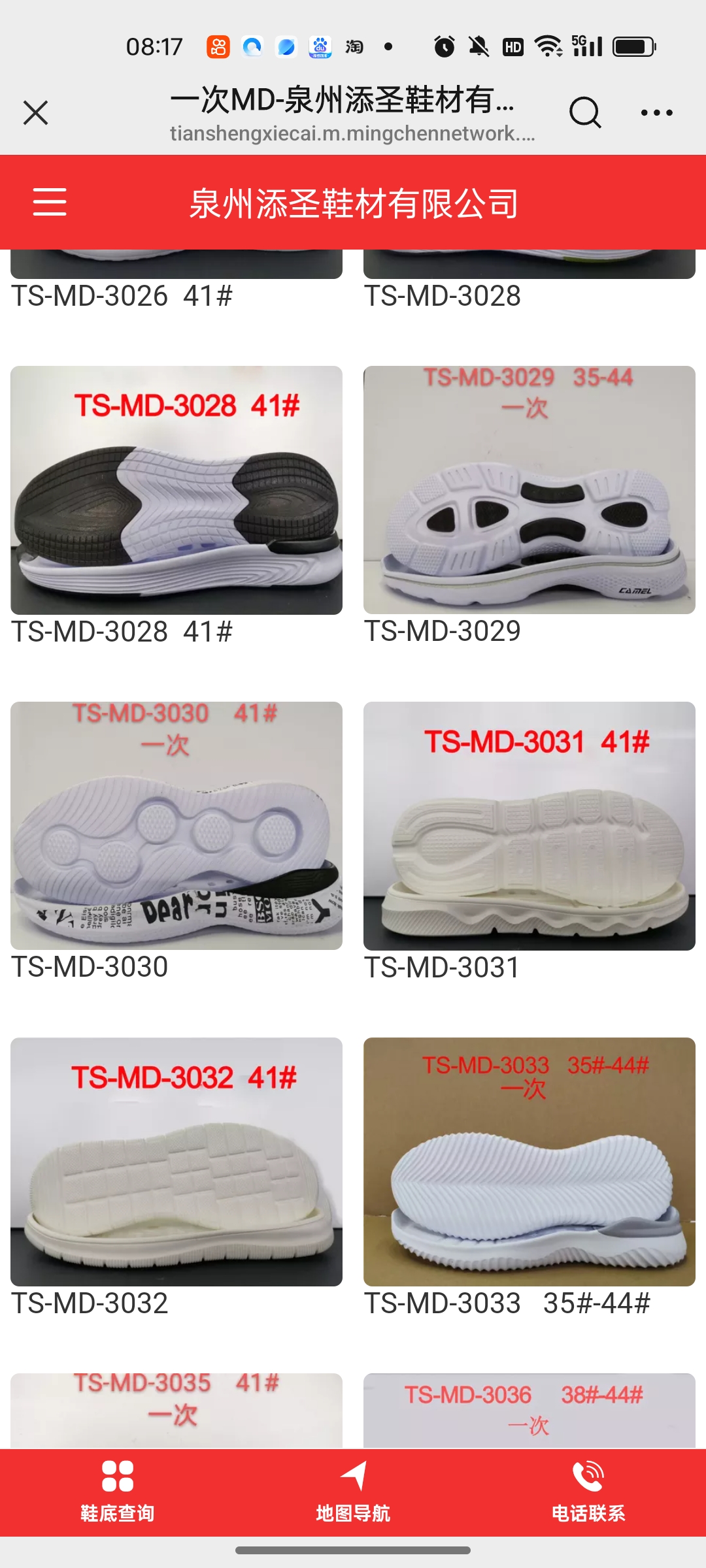Image resolution: width=706 pixels, height=1568 pixels.
Task: Open 地图导航 map navigation
Action: [x=353, y=1492]
